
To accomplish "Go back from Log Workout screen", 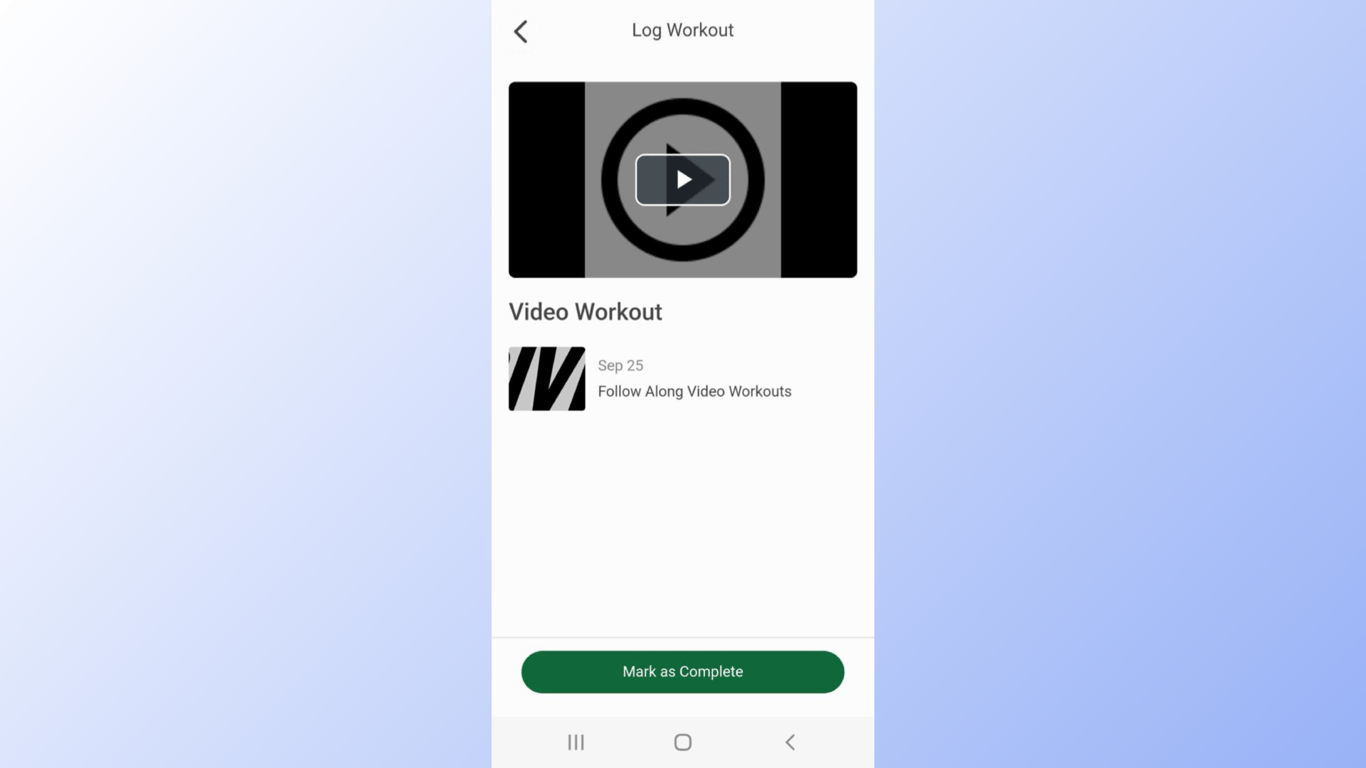I will pyautogui.click(x=521, y=31).
